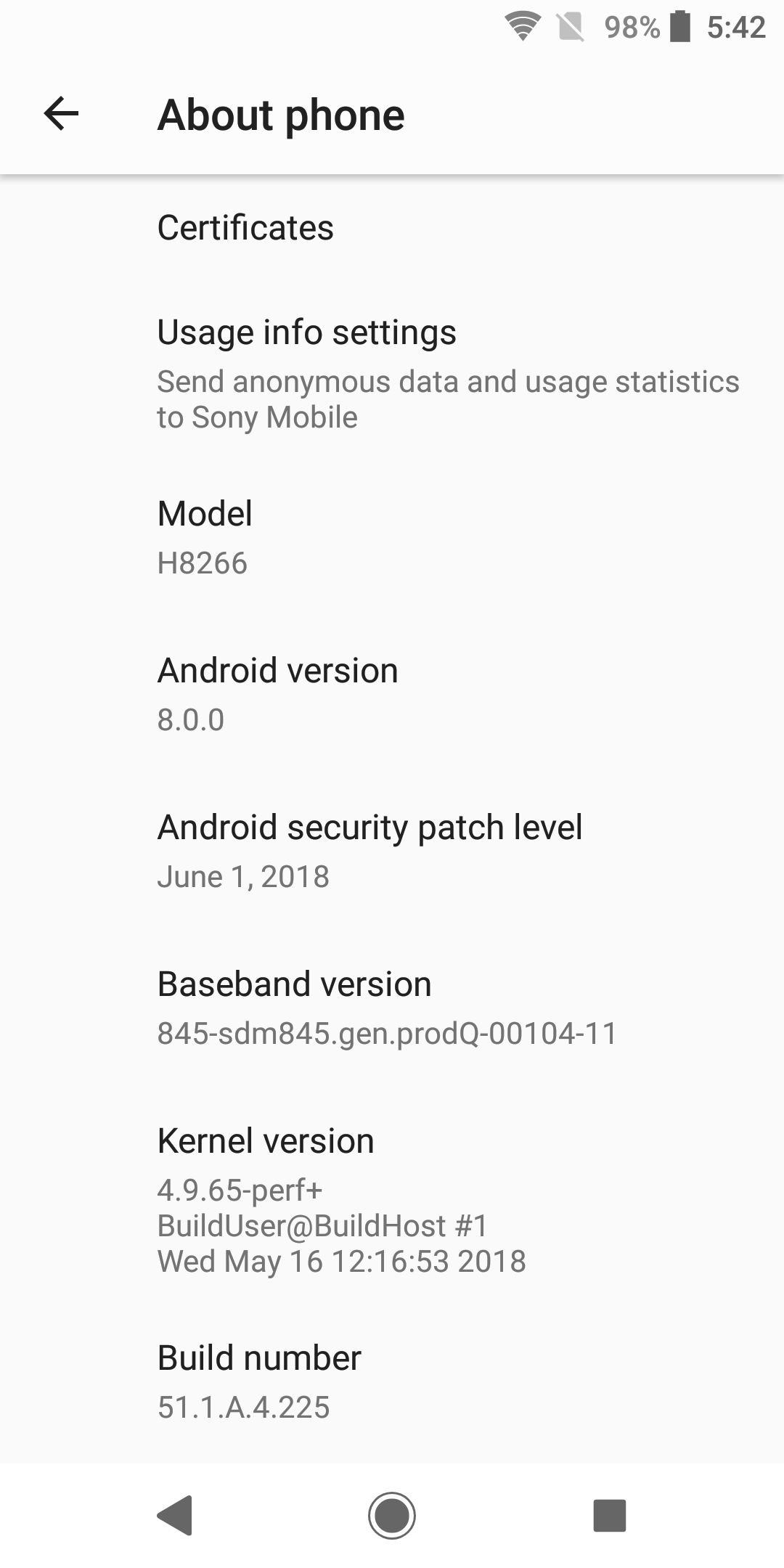Open Usage info settings
784x1568 pixels.
click(392, 373)
